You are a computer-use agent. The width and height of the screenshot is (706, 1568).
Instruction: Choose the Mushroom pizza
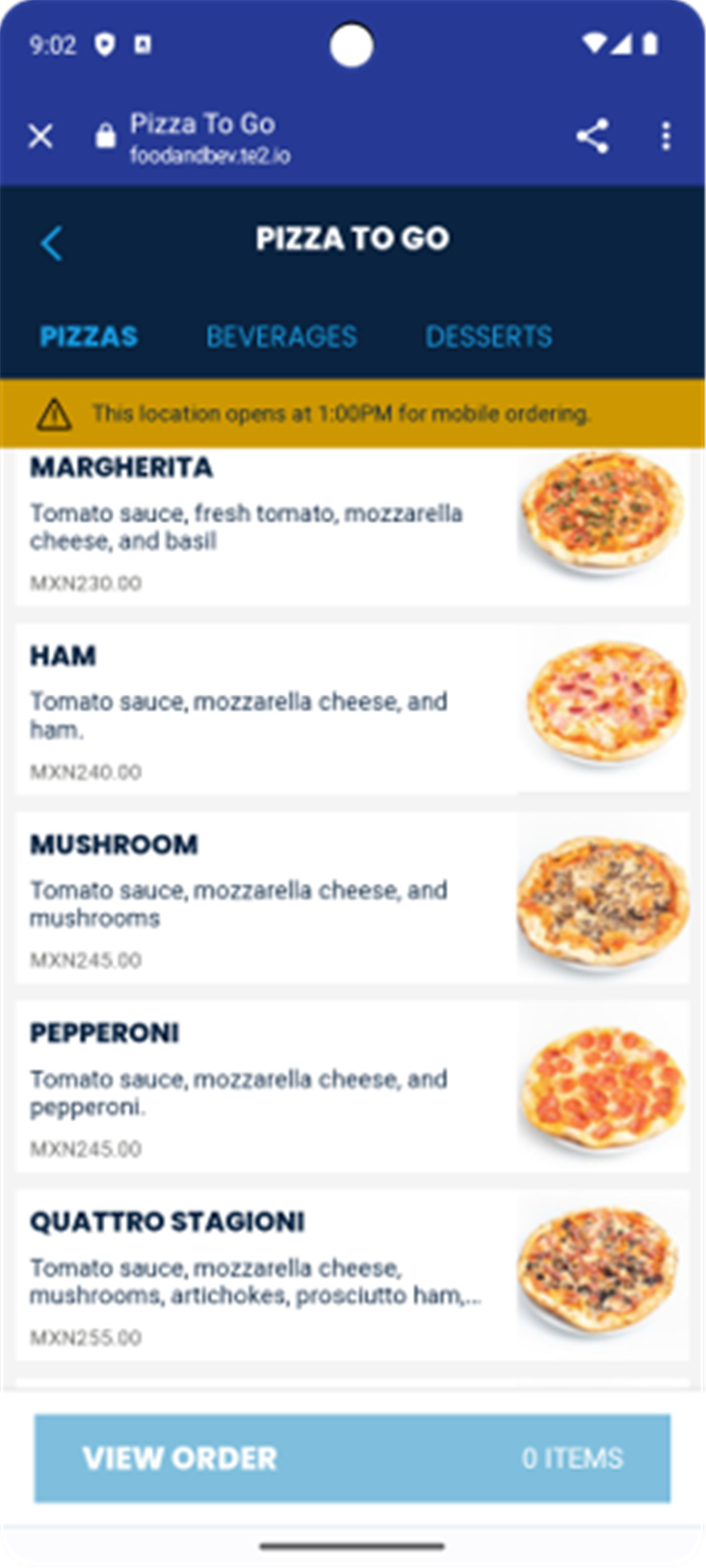click(353, 898)
